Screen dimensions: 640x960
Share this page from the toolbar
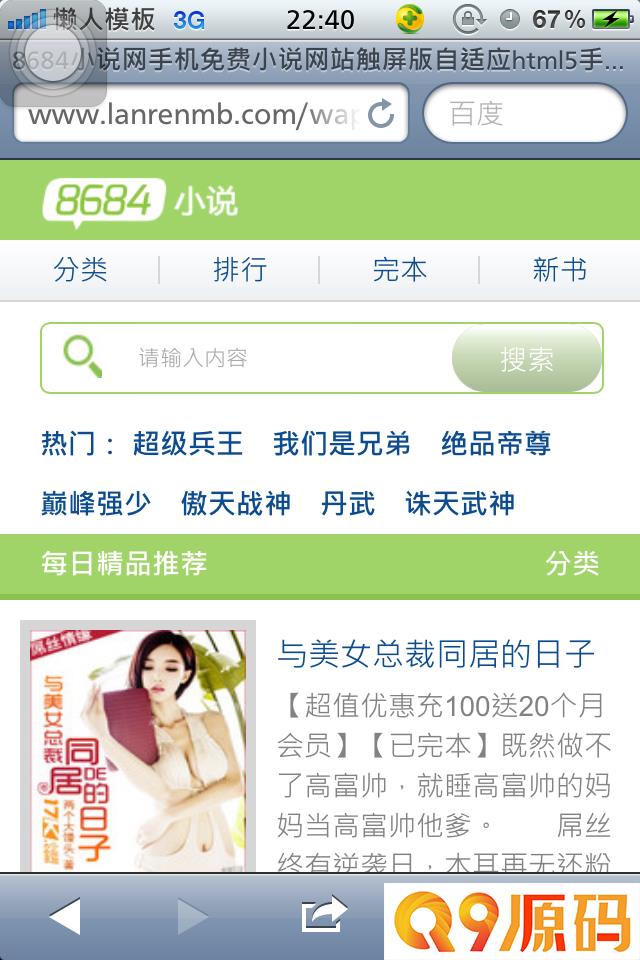pyautogui.click(x=323, y=915)
